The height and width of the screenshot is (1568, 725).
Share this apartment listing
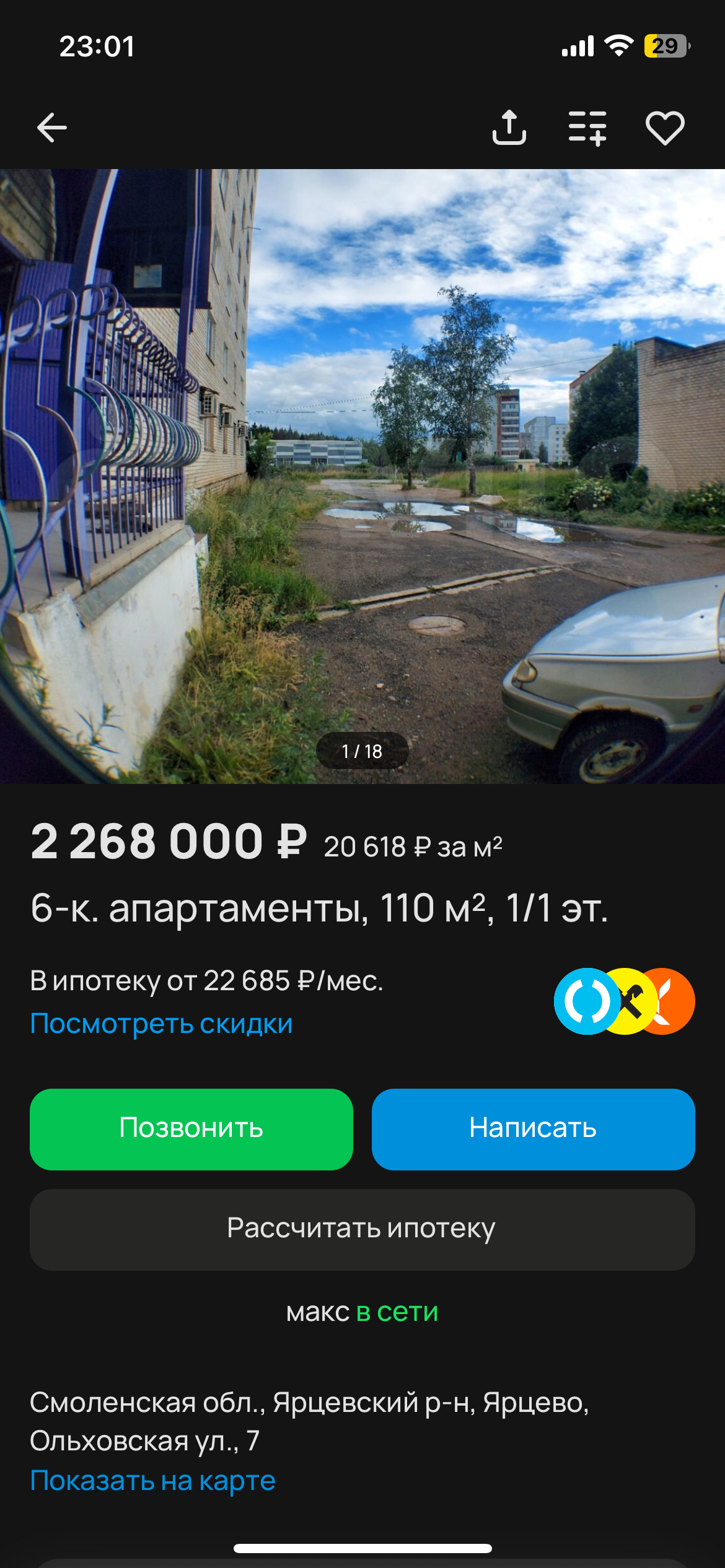(509, 128)
